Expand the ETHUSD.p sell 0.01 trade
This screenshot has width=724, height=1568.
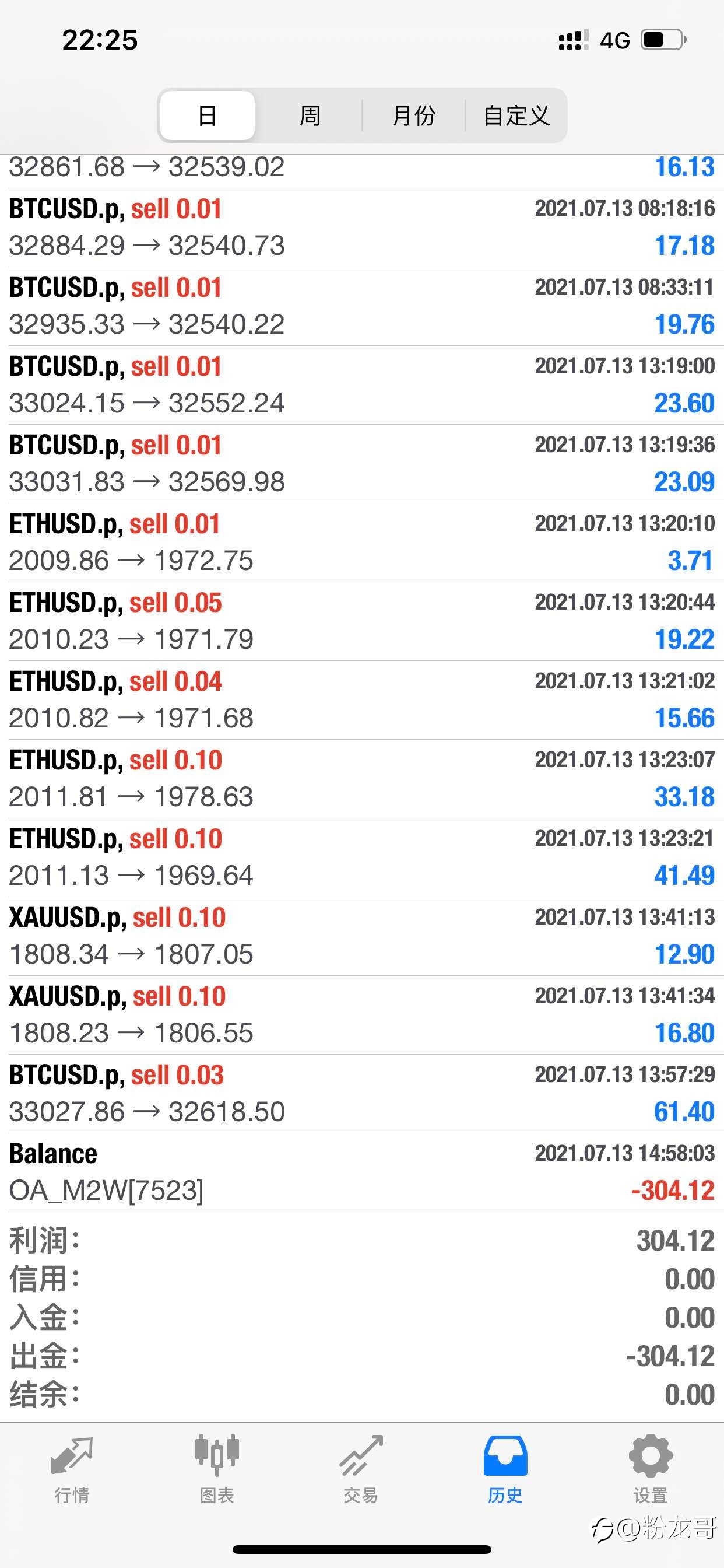click(x=362, y=542)
